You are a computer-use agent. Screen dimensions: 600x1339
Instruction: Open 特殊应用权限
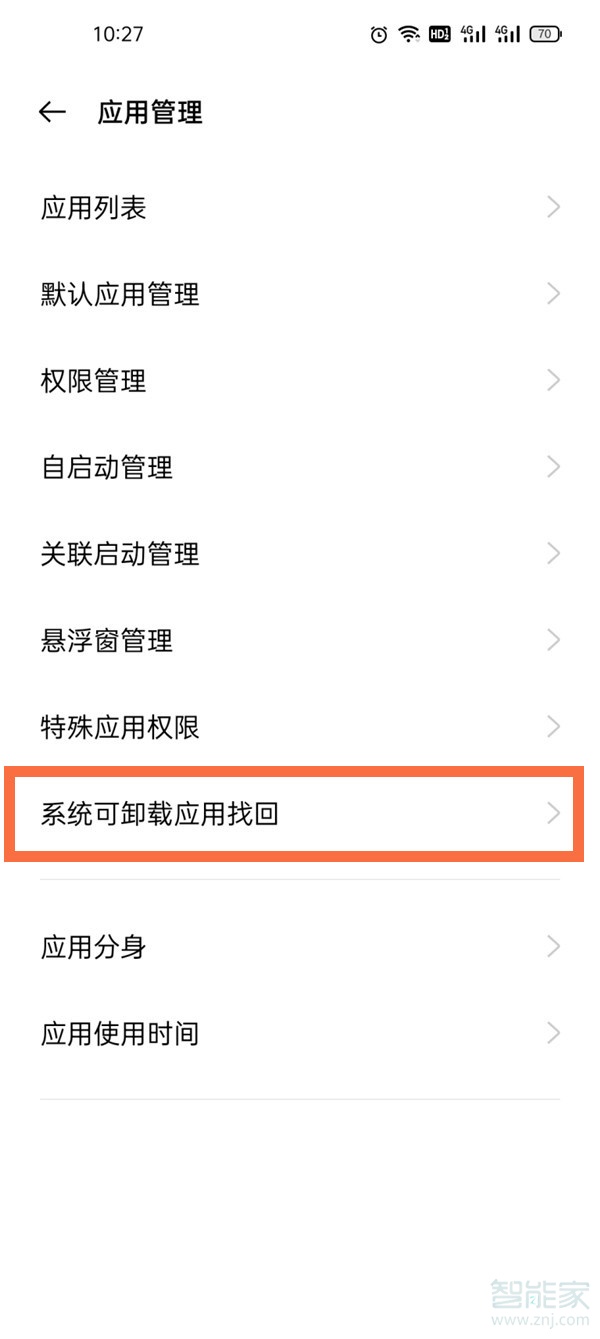pos(299,727)
